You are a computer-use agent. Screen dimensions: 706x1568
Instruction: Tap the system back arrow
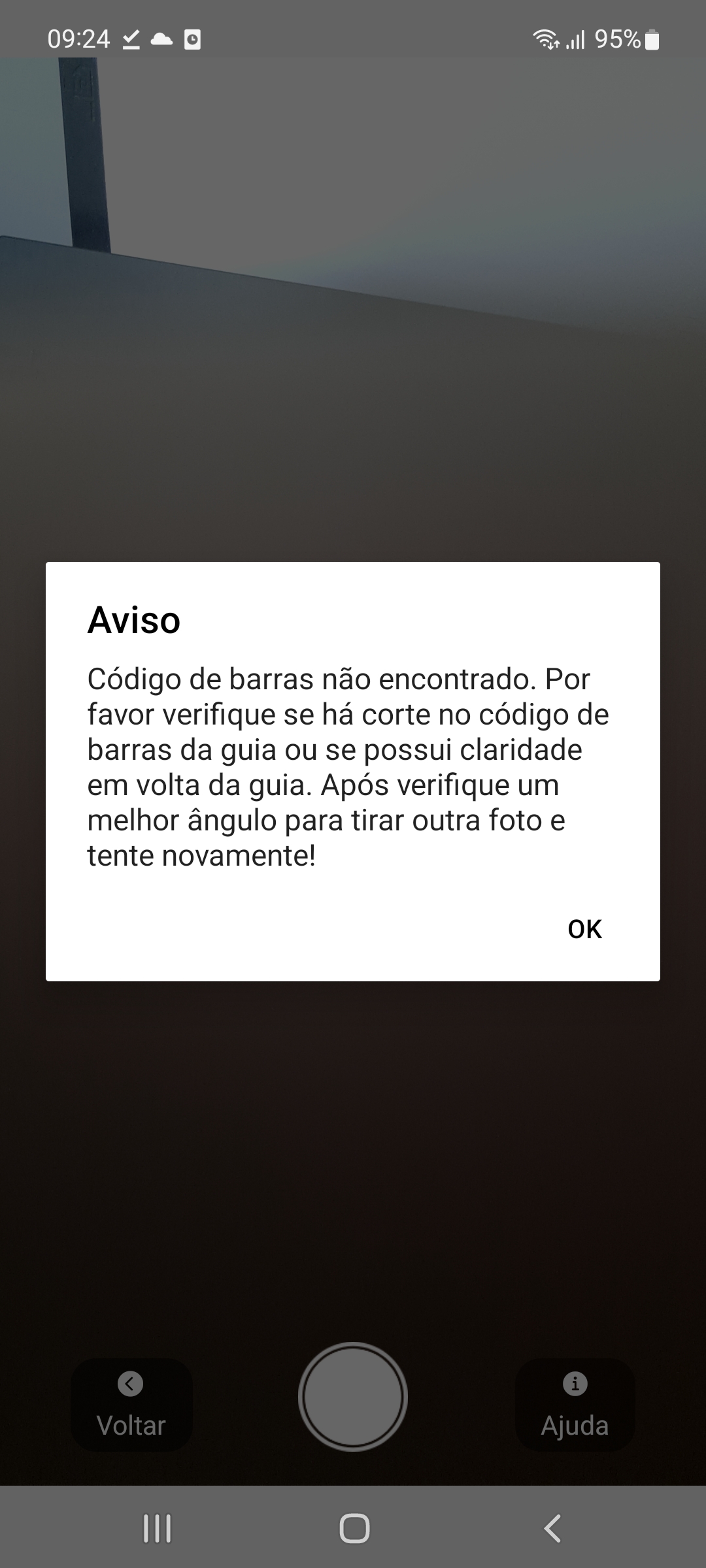tap(552, 1529)
